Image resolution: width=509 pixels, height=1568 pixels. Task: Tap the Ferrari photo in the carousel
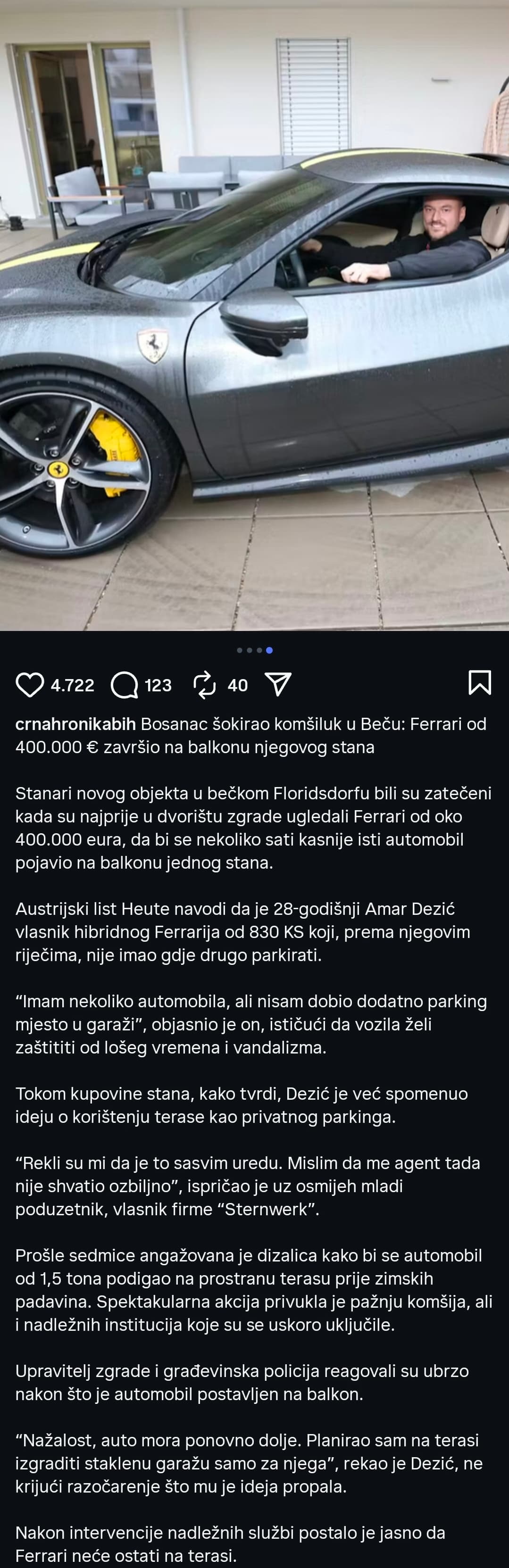255,316
